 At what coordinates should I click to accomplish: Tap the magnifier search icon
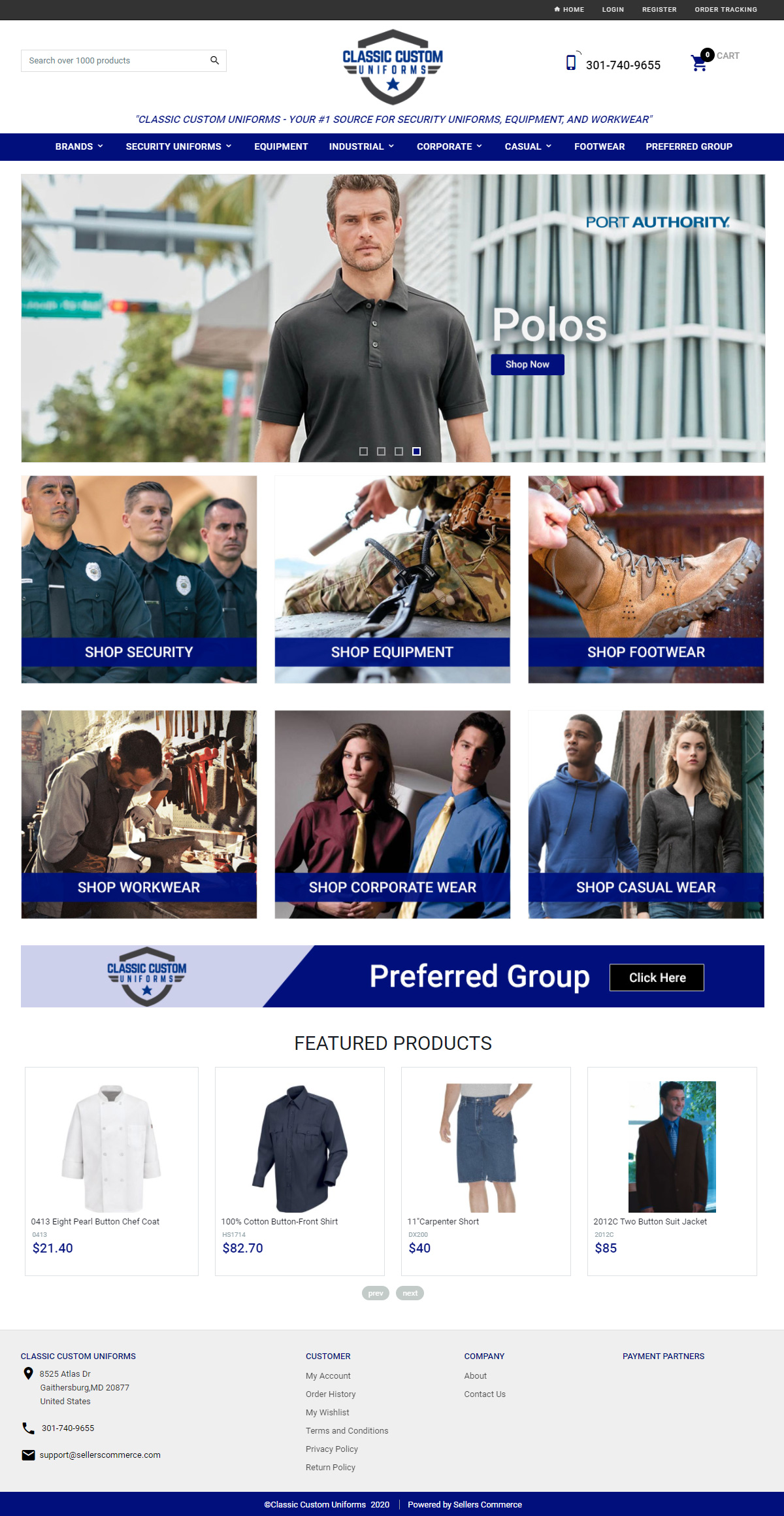click(x=214, y=61)
